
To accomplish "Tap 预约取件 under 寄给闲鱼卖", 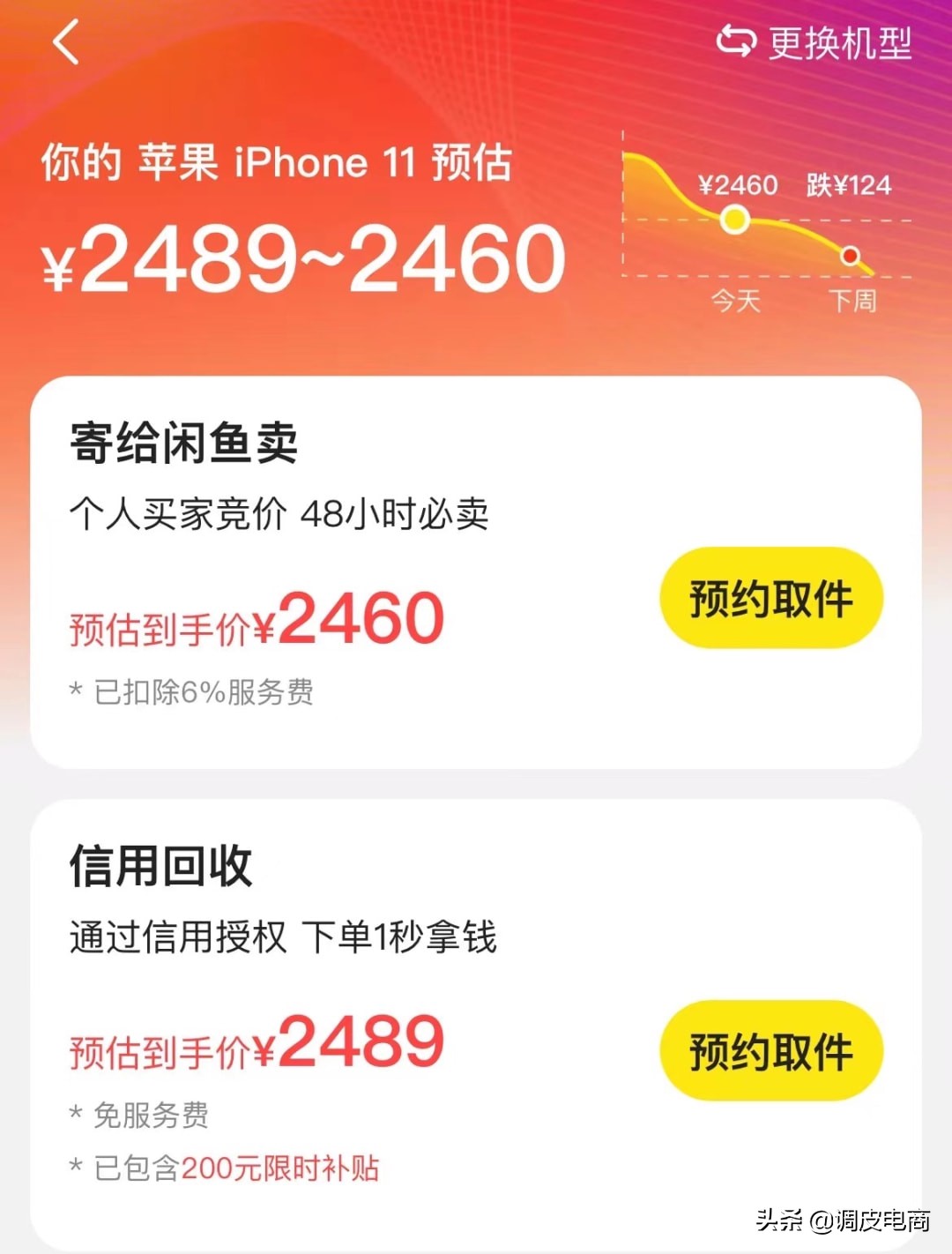I will pos(768,597).
